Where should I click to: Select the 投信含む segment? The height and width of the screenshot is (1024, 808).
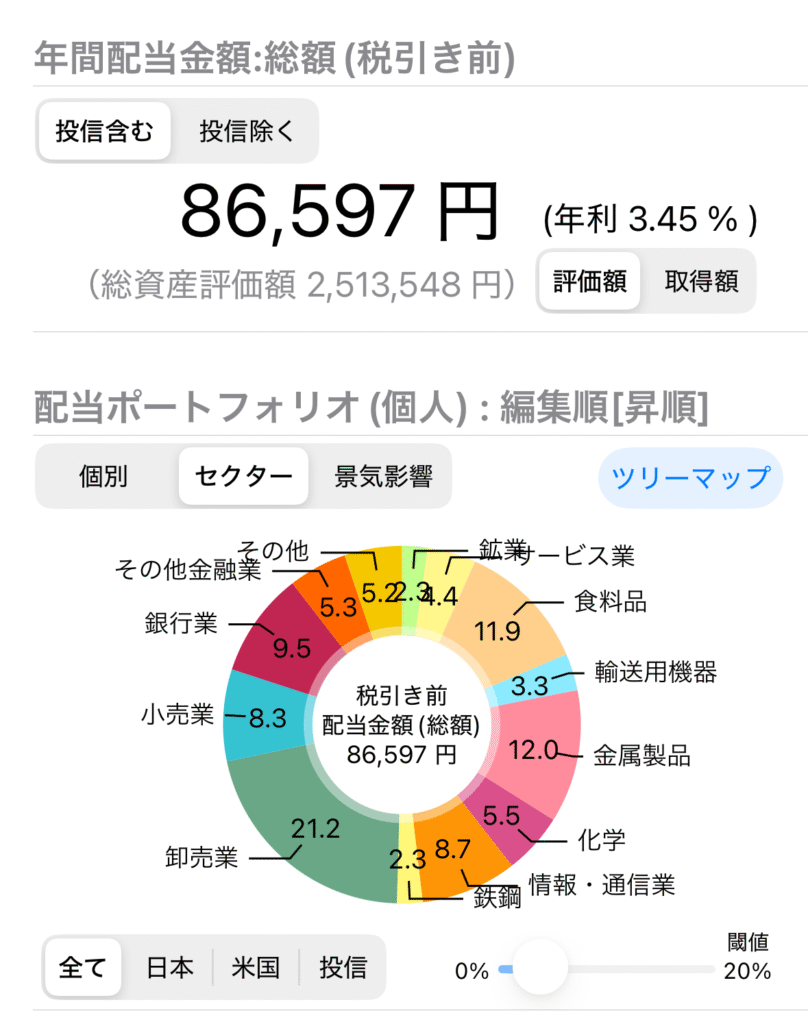[105, 131]
